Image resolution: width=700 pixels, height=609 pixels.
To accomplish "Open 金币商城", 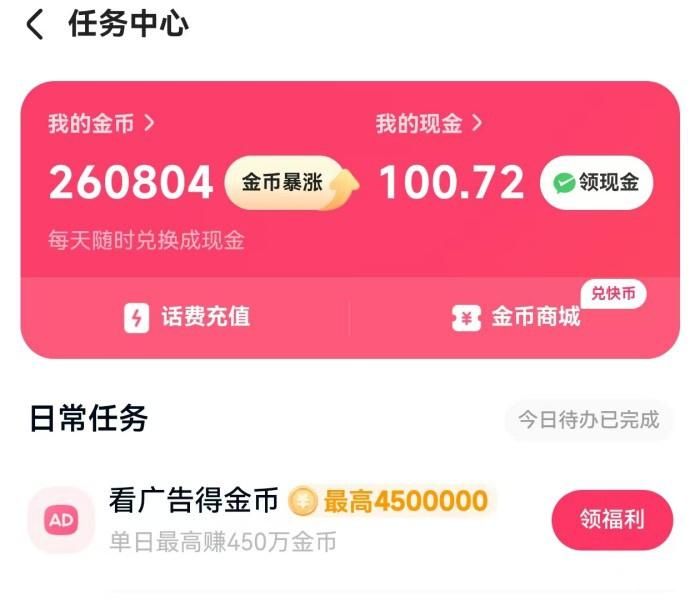I will click(518, 318).
